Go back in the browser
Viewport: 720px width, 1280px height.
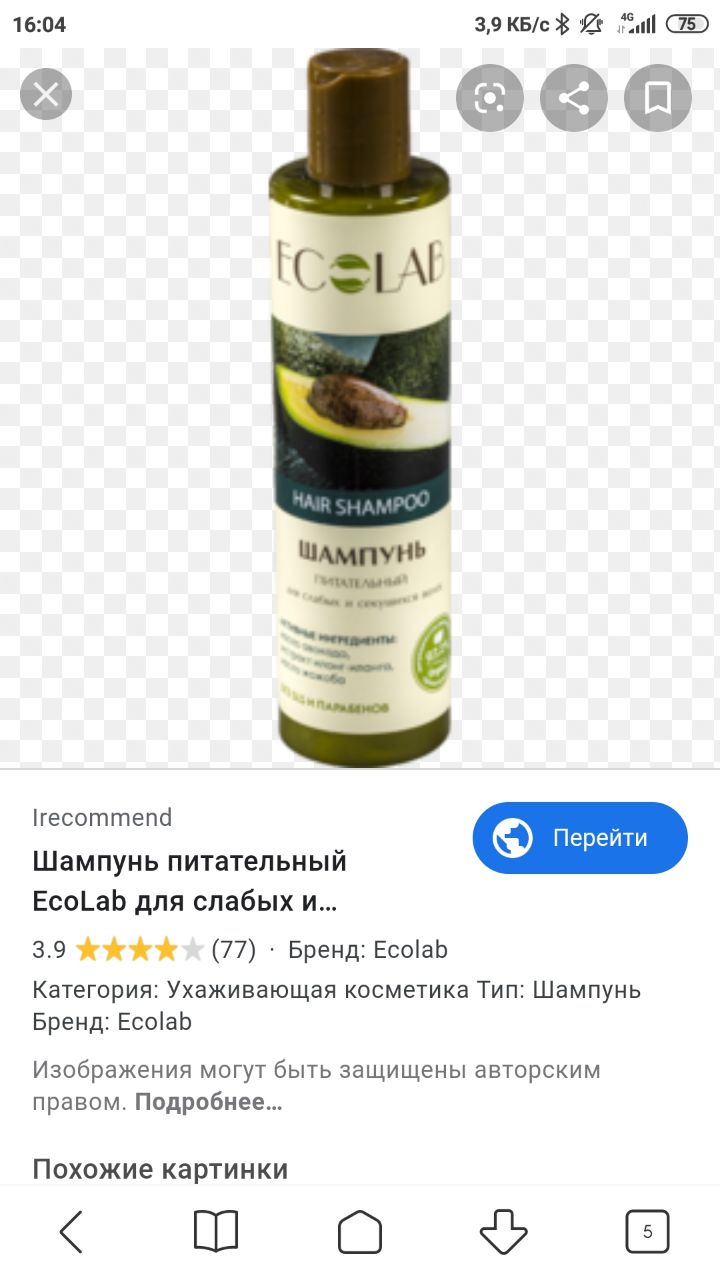[72, 1231]
